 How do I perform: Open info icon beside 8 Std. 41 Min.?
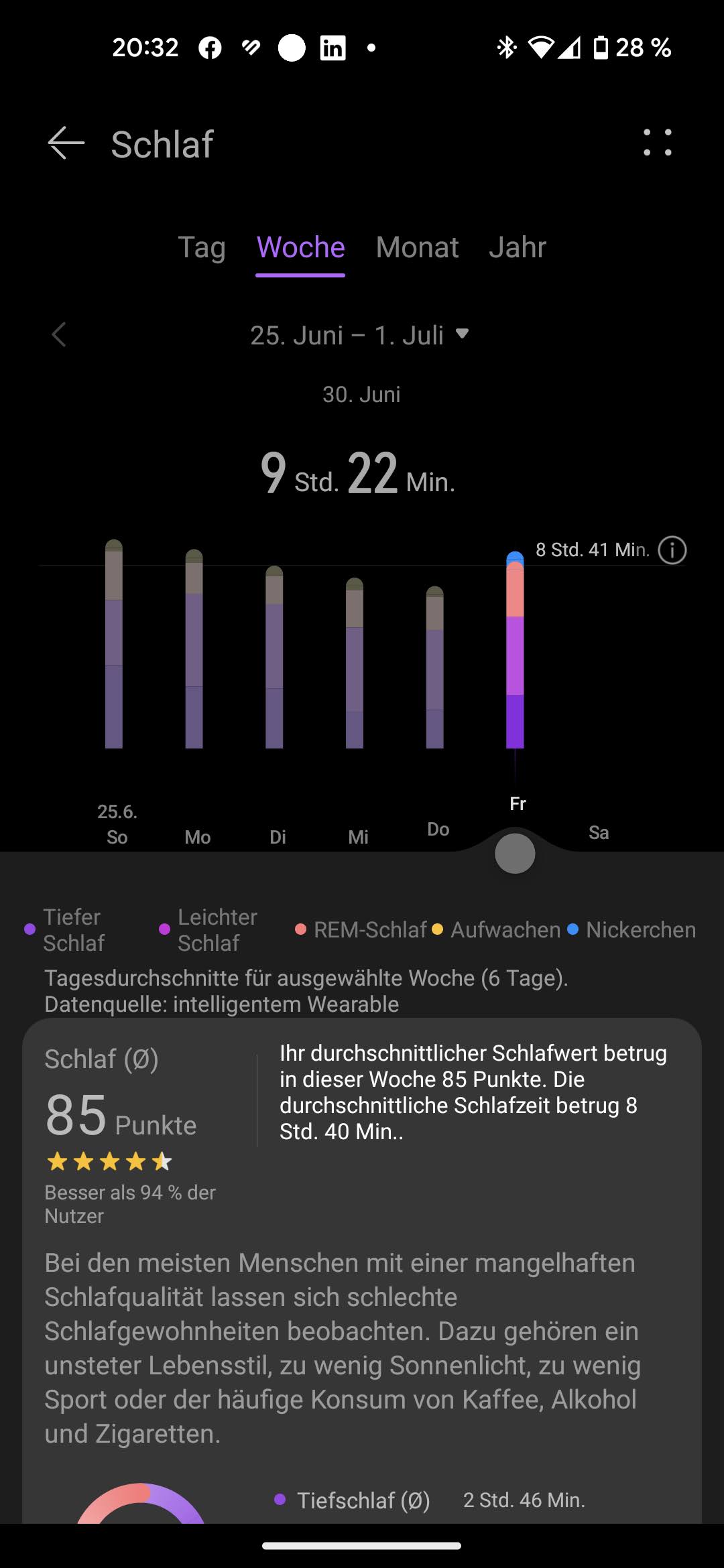click(672, 550)
